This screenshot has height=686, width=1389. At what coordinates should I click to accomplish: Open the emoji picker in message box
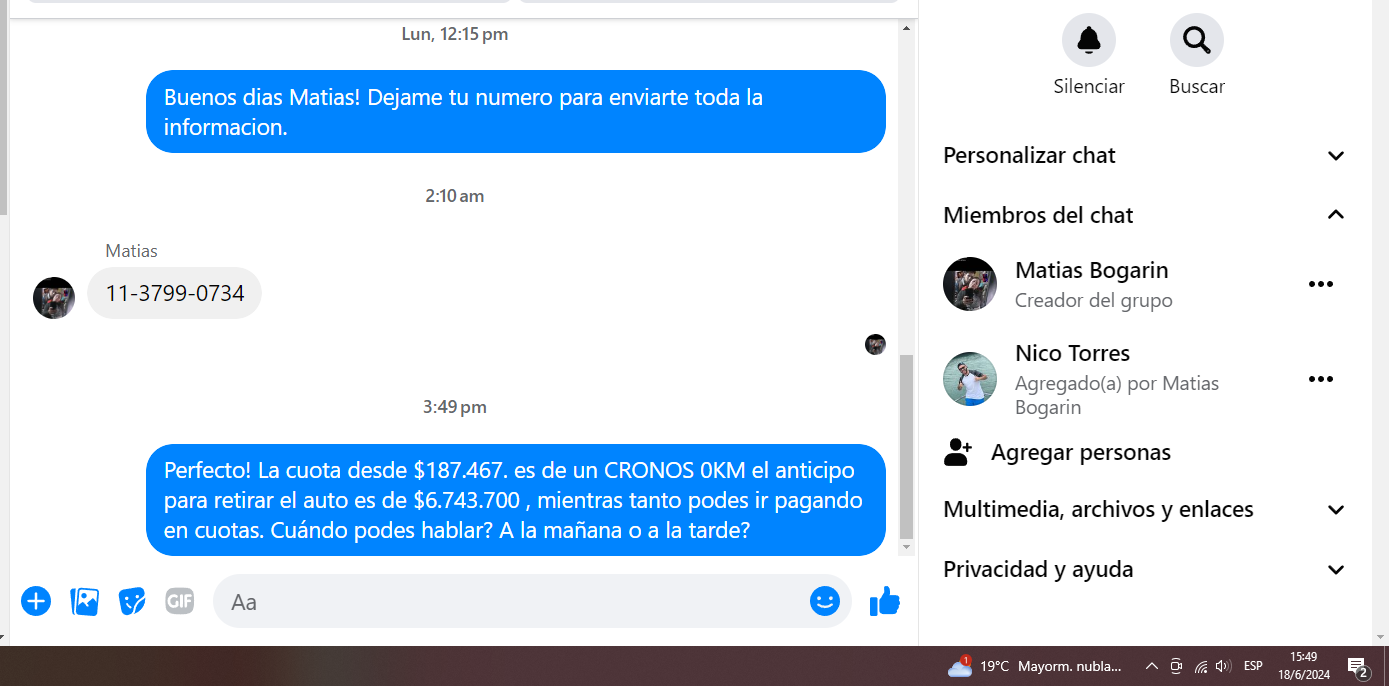824,601
